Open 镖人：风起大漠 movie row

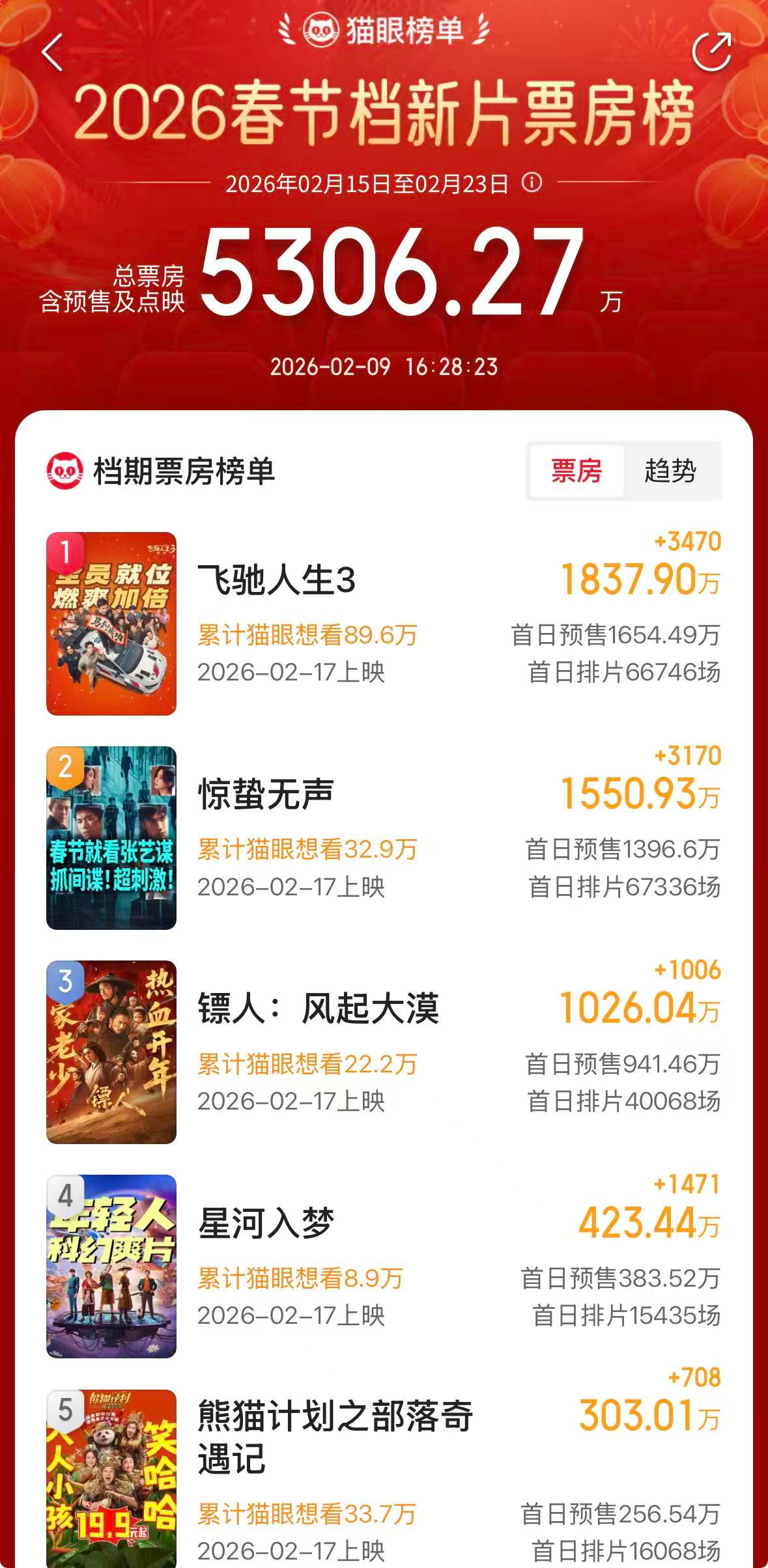318,1009
